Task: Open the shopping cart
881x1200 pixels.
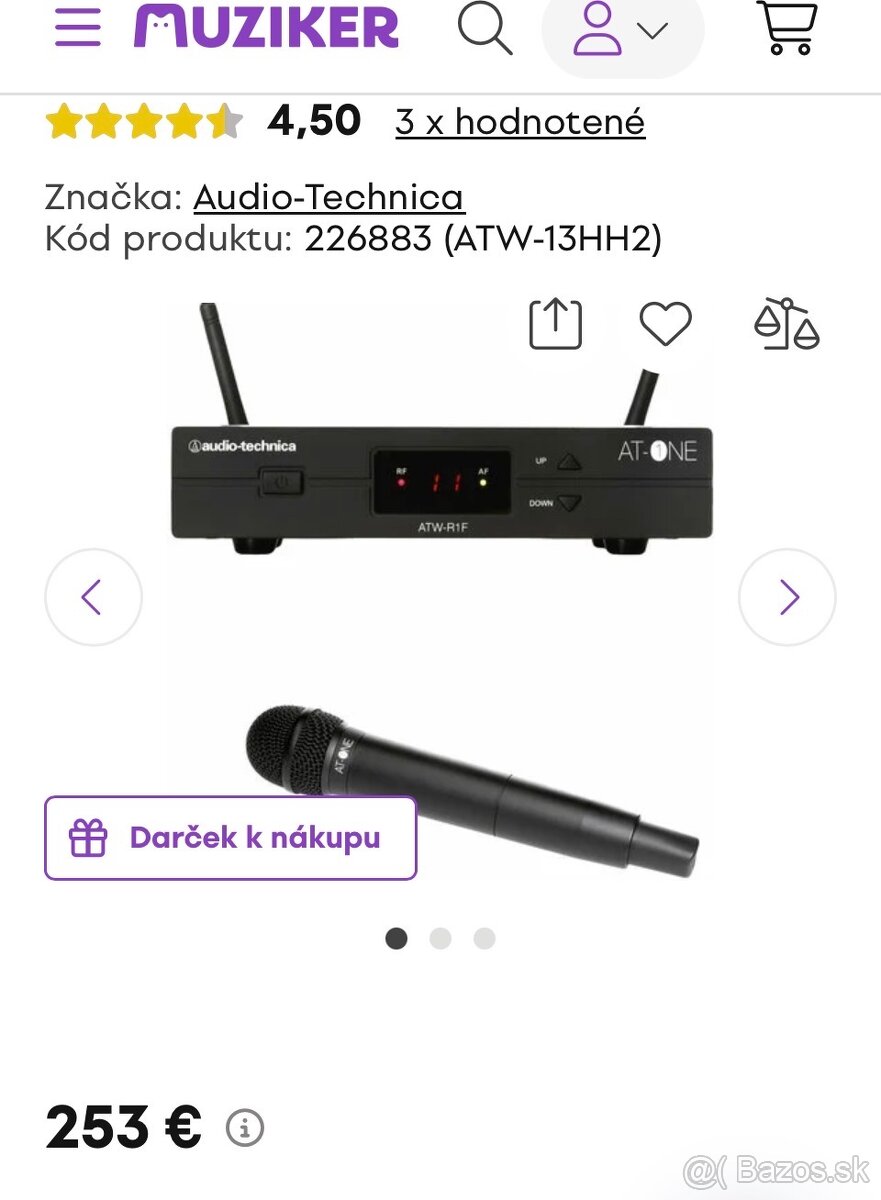Action: coord(787,28)
